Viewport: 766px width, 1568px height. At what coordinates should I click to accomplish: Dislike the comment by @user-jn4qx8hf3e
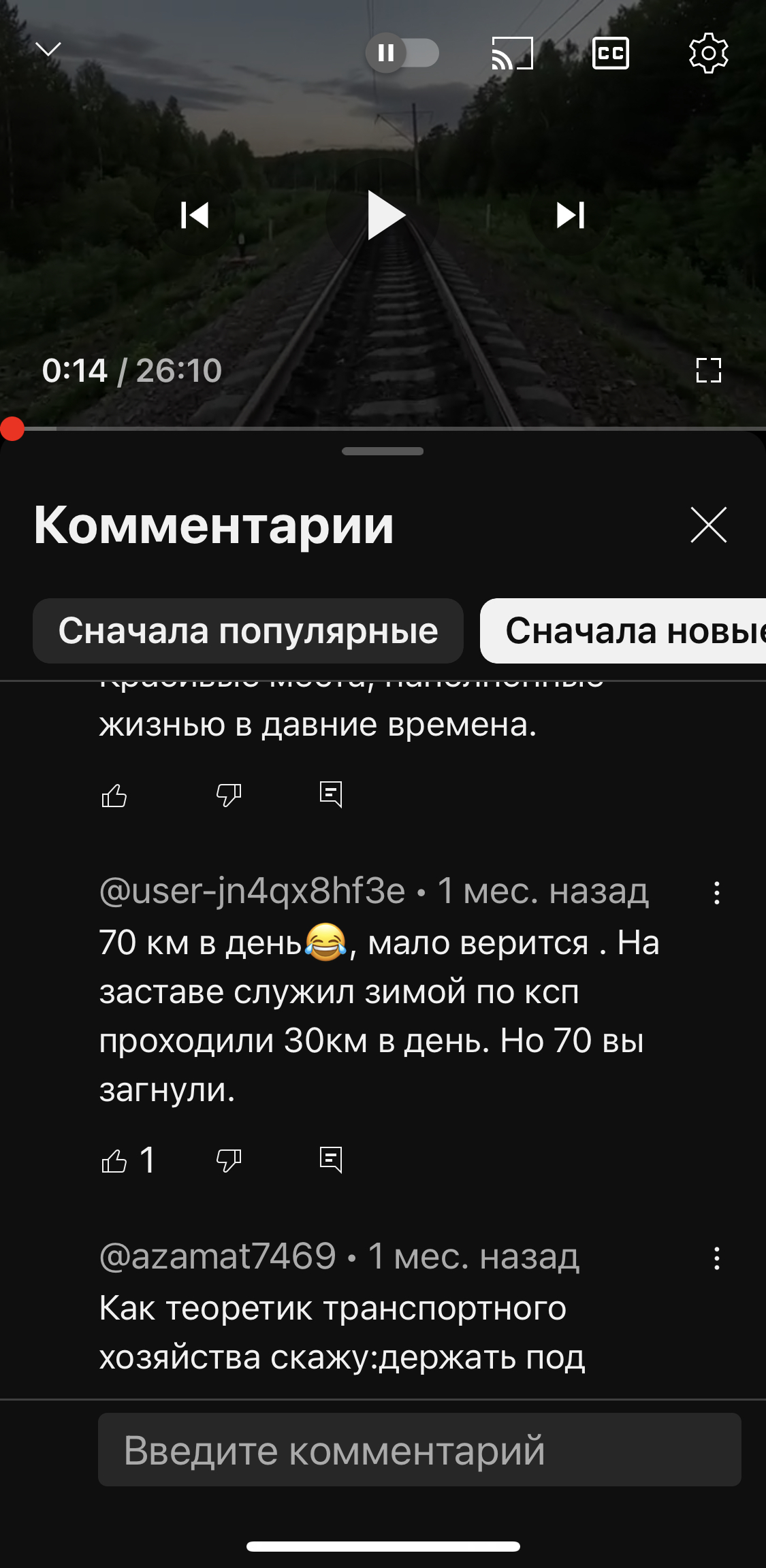229,1160
